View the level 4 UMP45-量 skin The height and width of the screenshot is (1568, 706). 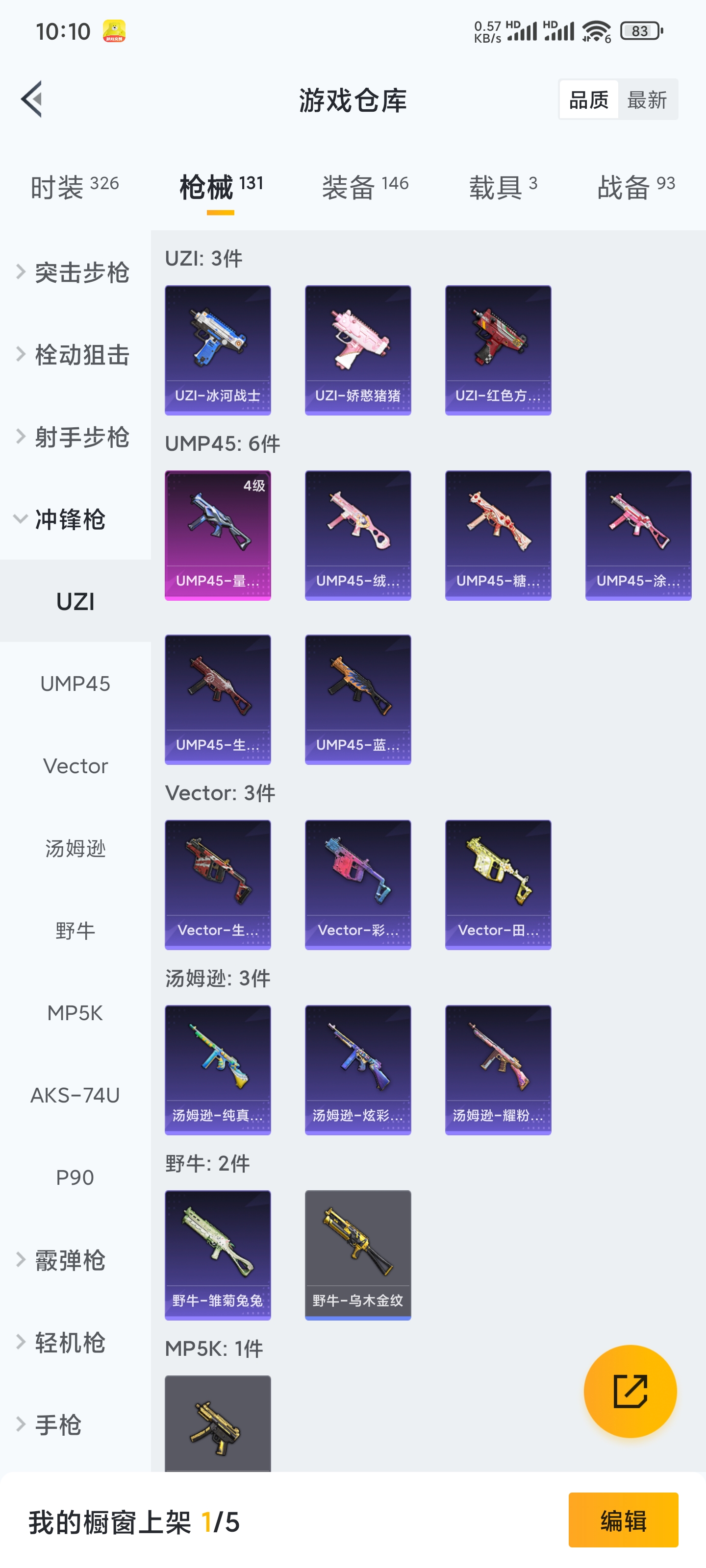point(218,535)
